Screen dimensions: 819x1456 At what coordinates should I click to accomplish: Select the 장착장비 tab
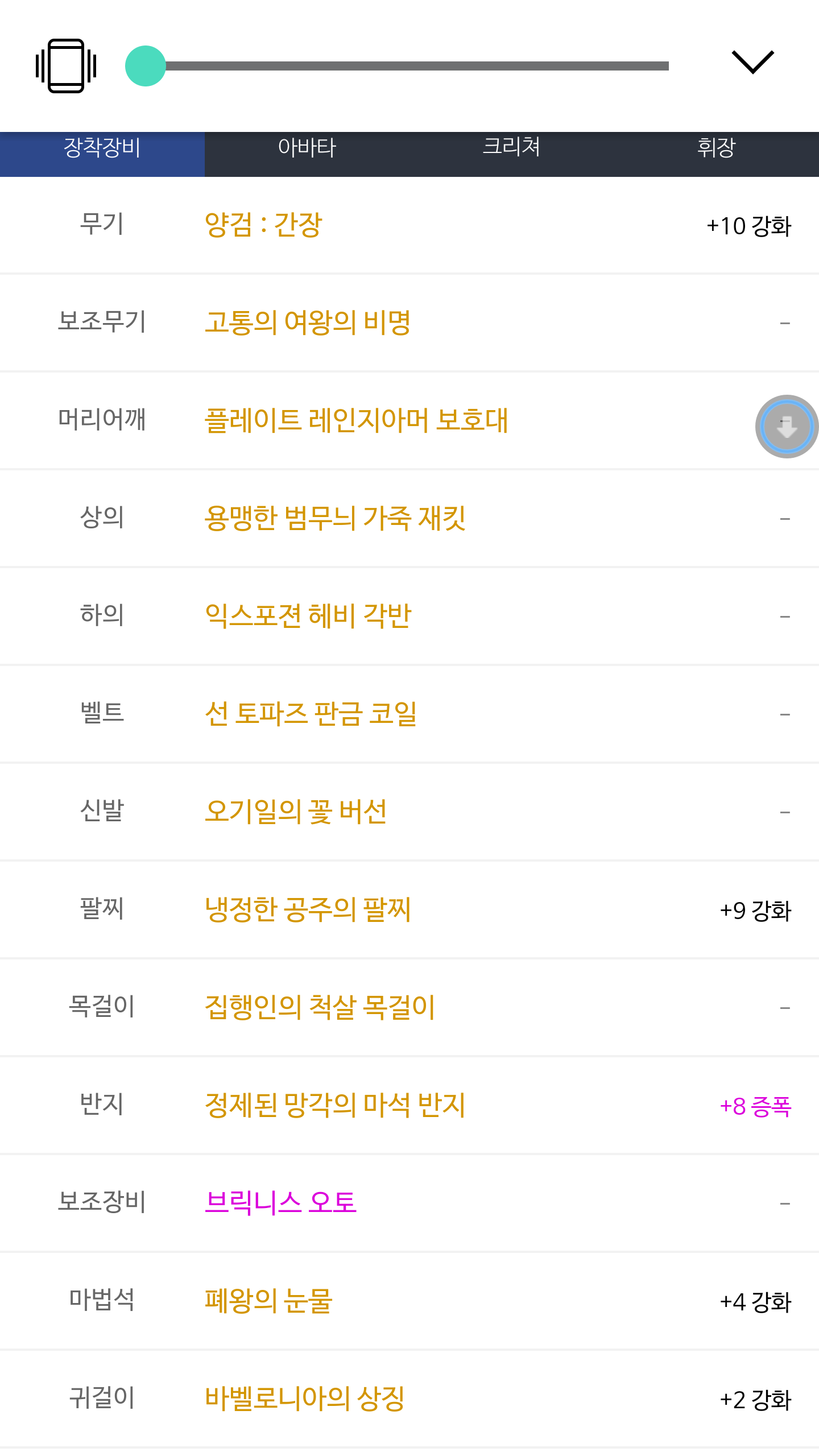tap(102, 148)
